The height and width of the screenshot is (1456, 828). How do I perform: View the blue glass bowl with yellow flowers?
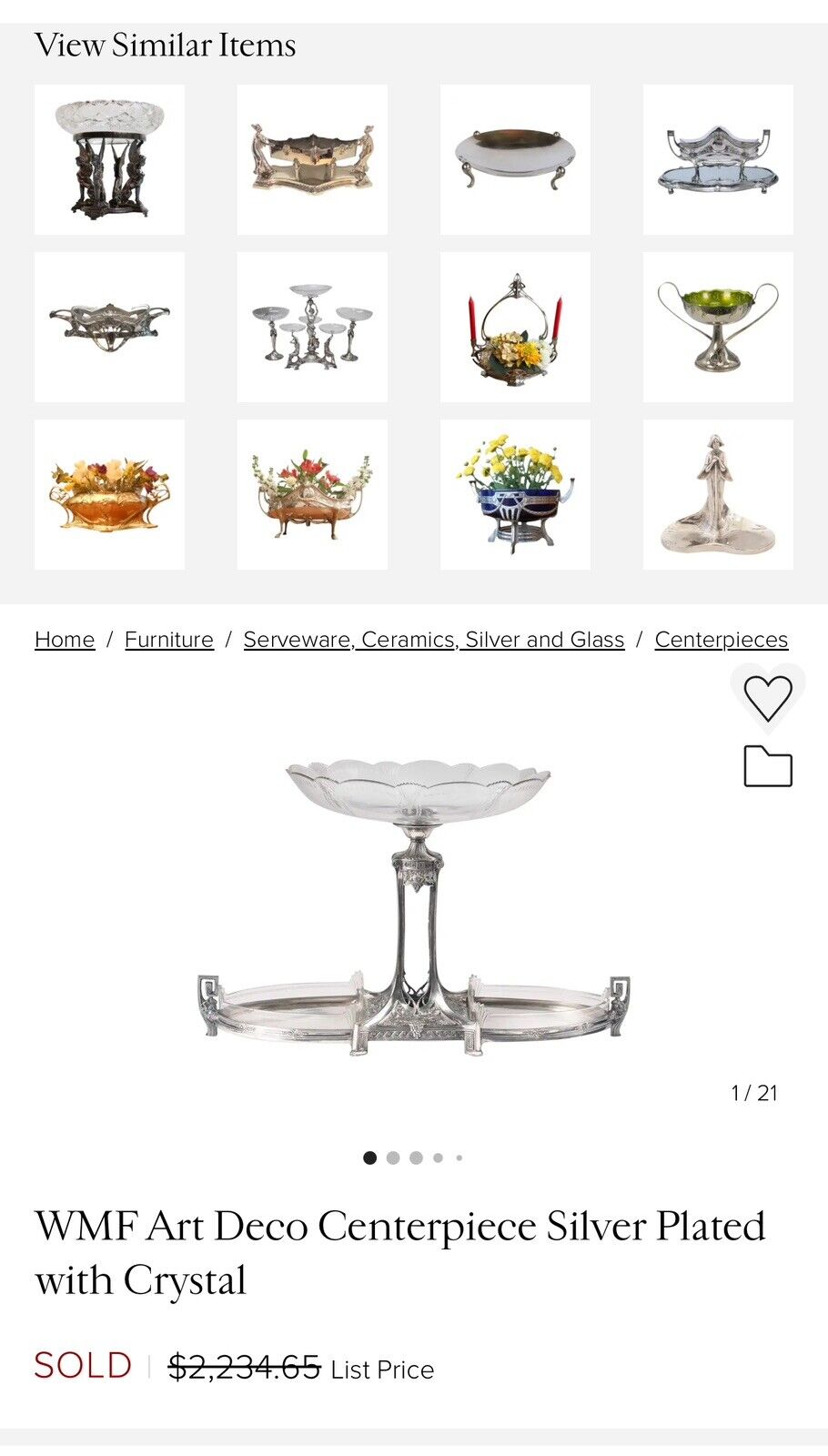coord(515,494)
